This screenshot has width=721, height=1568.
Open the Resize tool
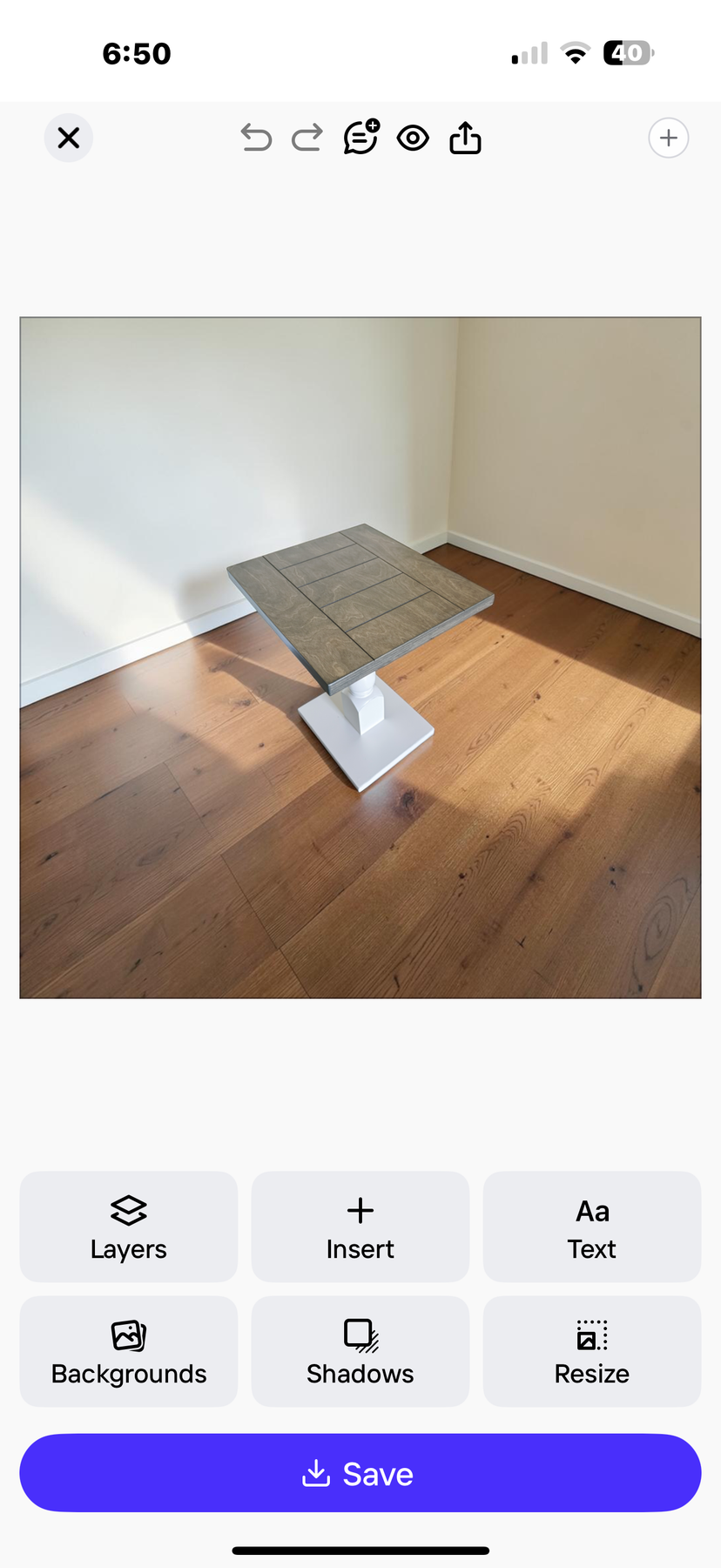(592, 1351)
